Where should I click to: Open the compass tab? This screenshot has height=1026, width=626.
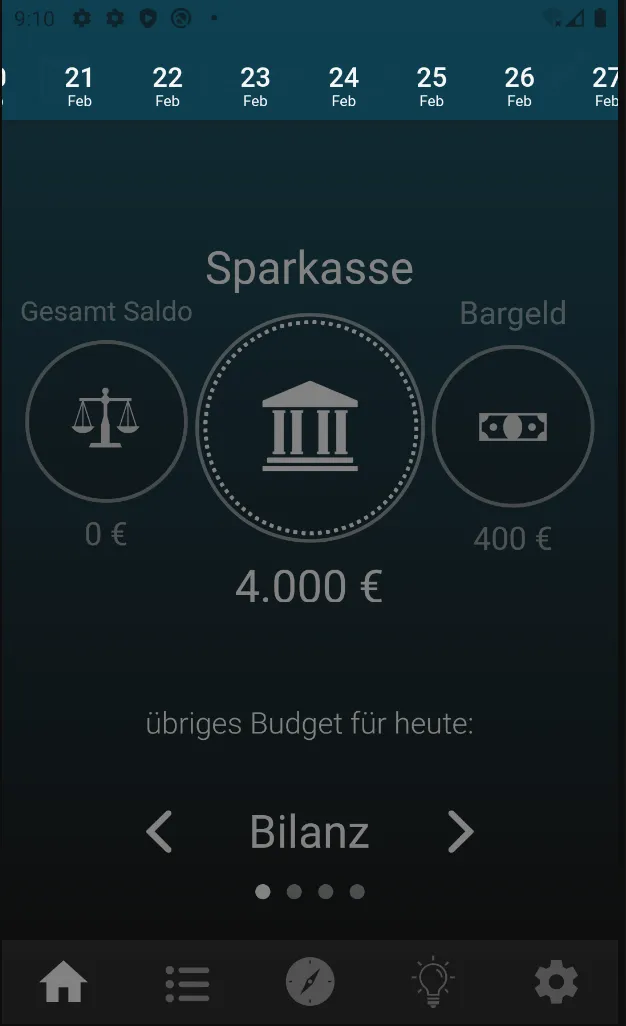310,983
